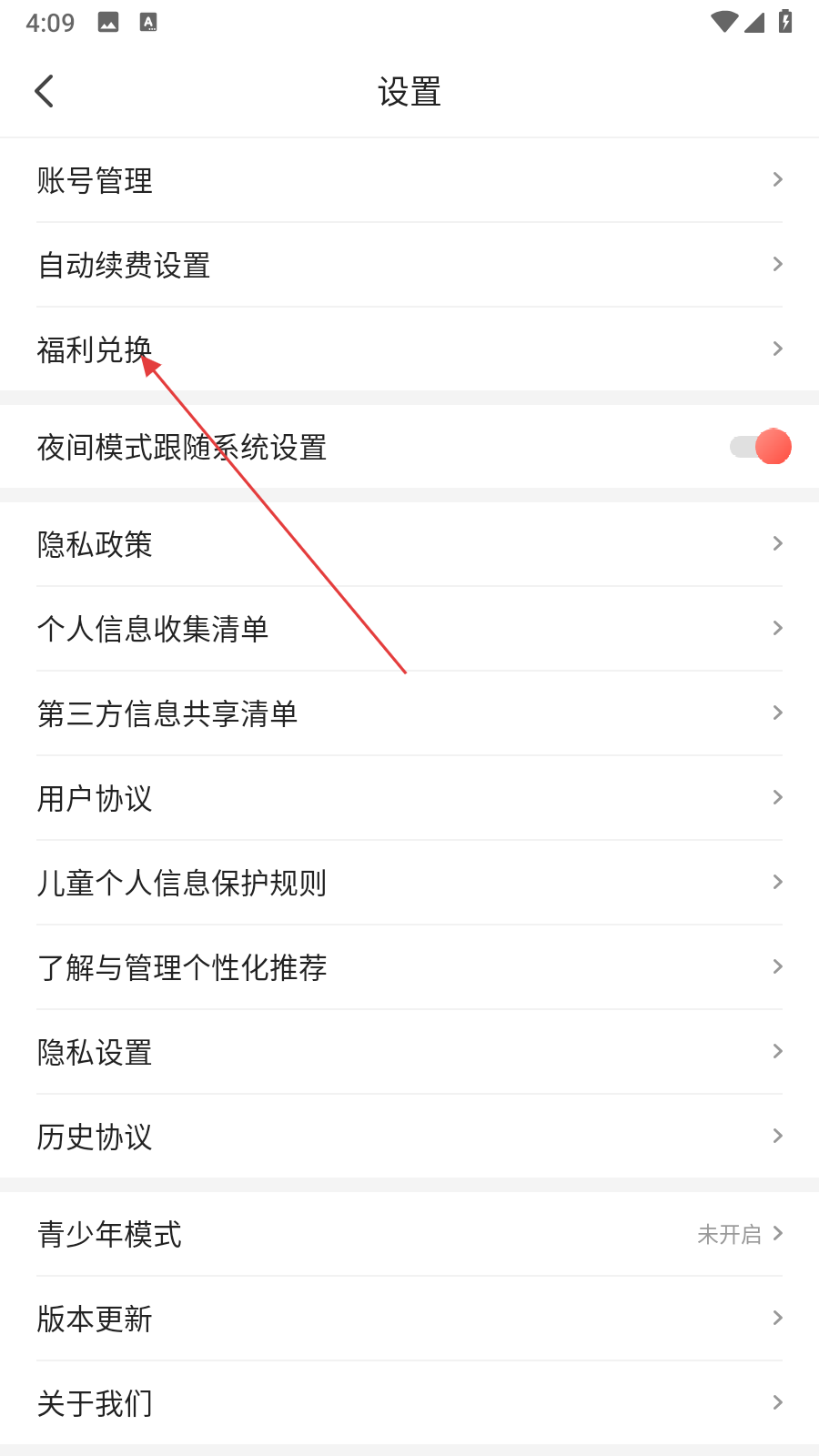
Task: Open 关于我们
Action: point(409,1403)
